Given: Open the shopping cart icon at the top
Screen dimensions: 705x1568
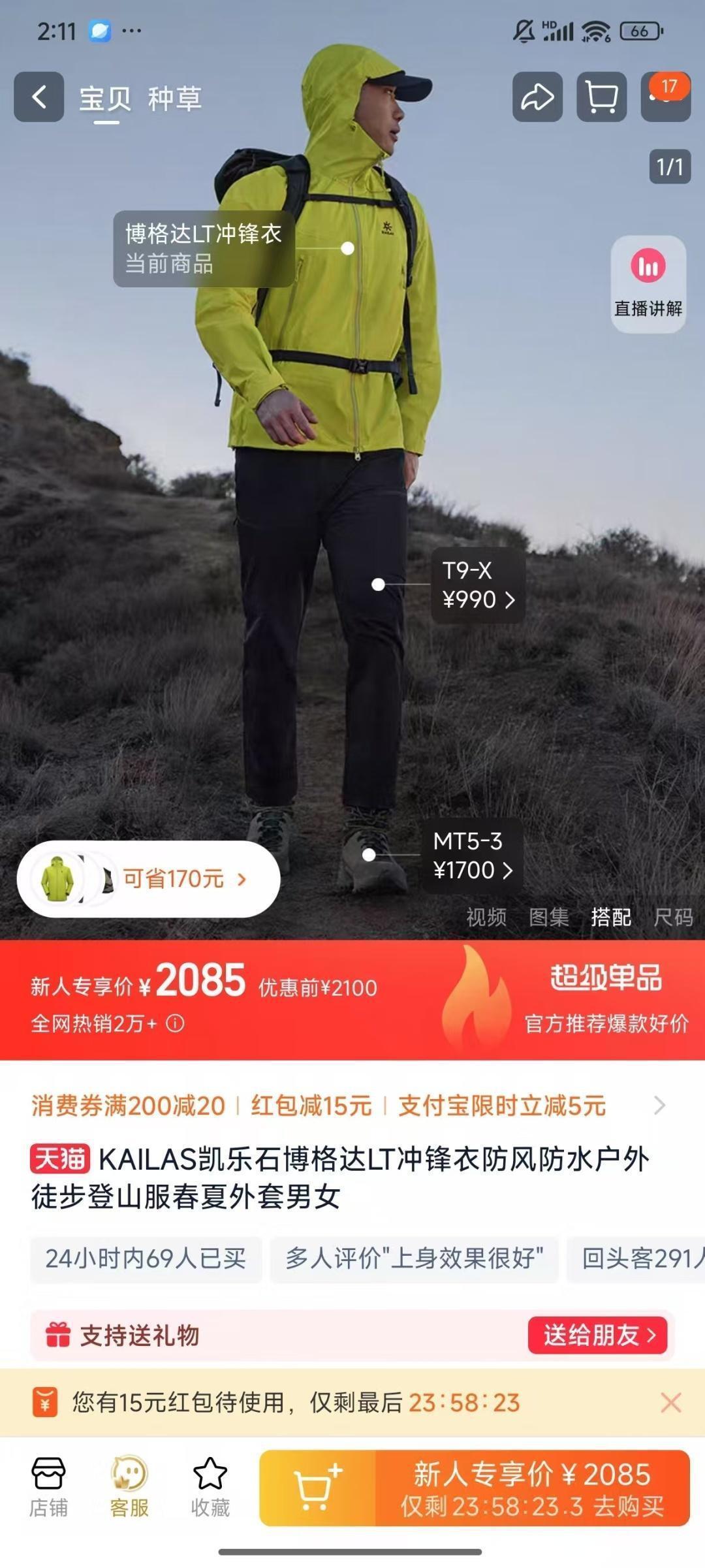Looking at the screenshot, I should (x=601, y=97).
